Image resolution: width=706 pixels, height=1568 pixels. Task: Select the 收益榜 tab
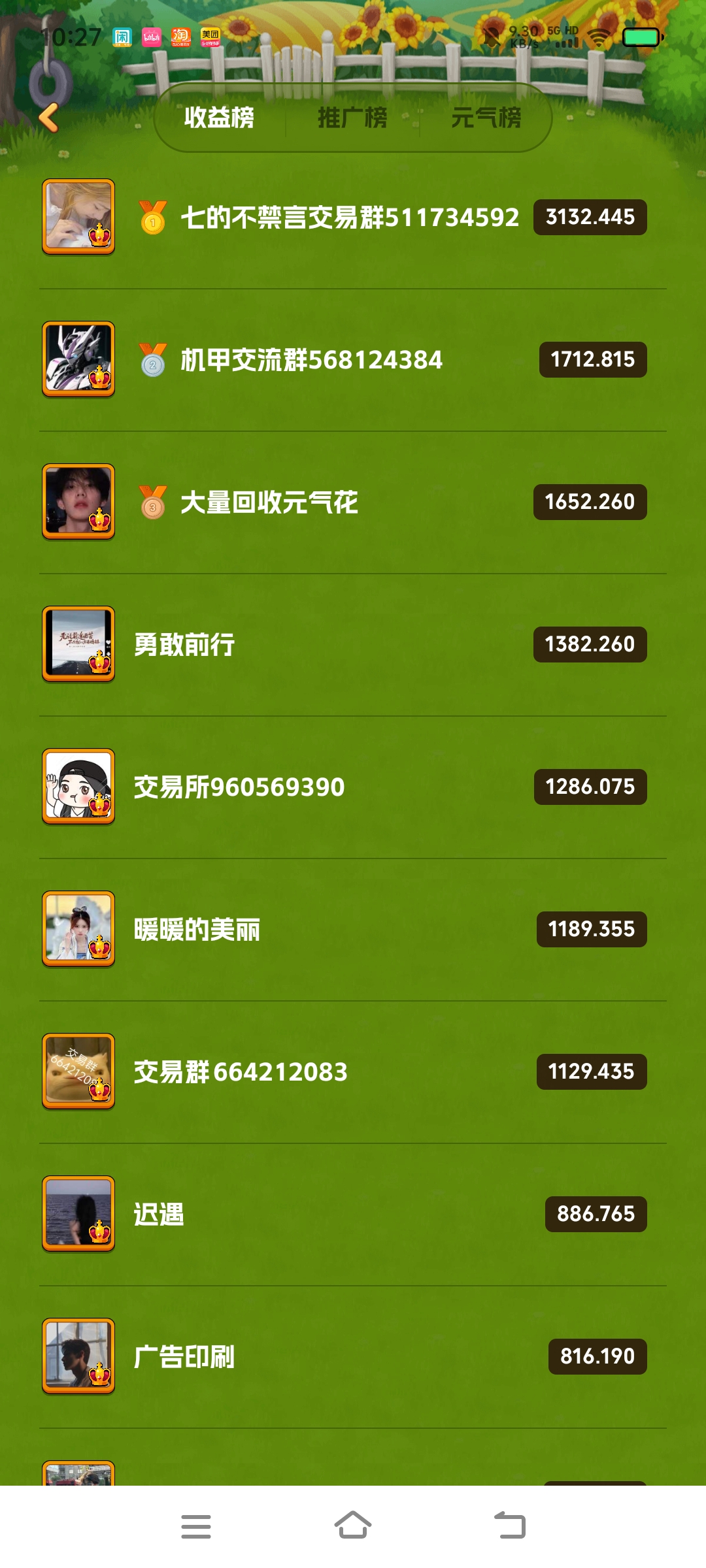point(219,118)
